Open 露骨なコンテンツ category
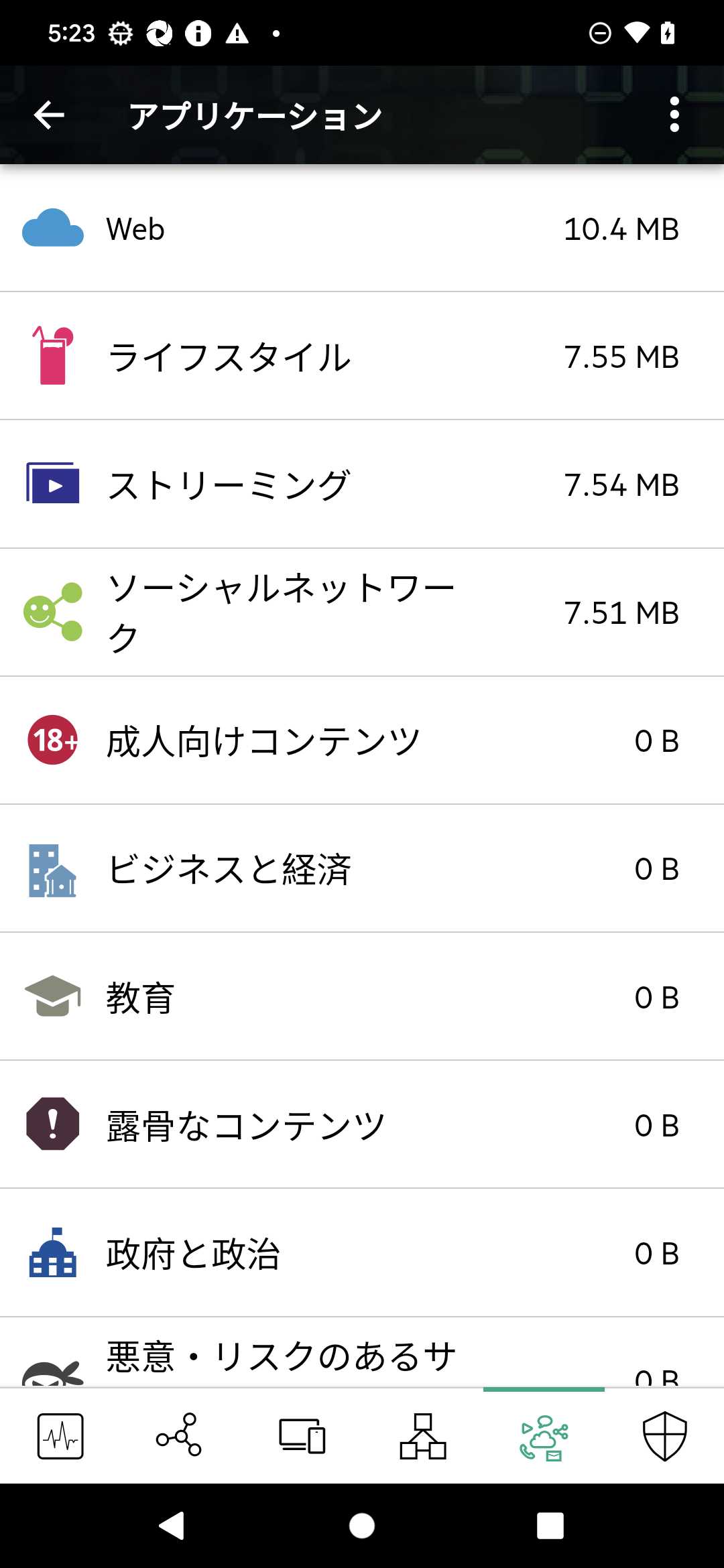Viewport: 724px width, 1568px height. (x=362, y=1124)
